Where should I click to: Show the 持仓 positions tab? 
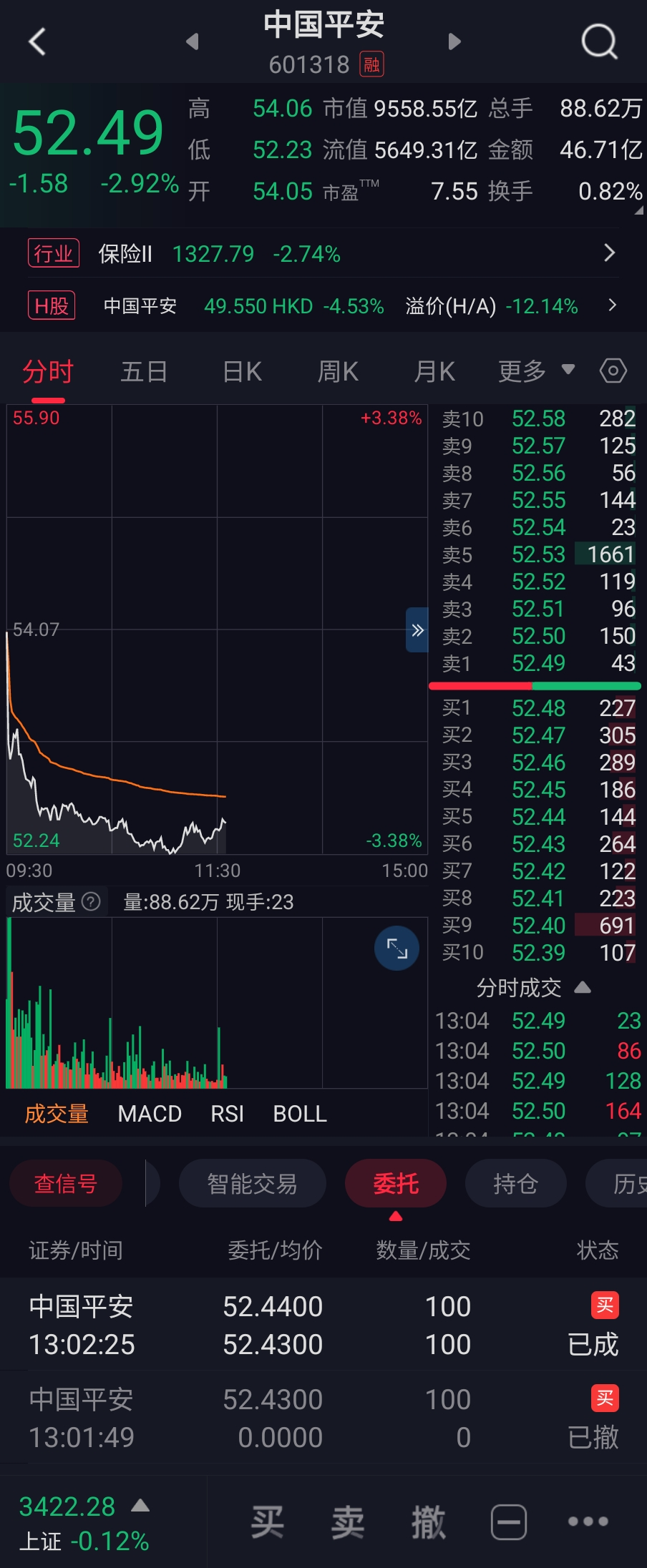[x=515, y=1184]
